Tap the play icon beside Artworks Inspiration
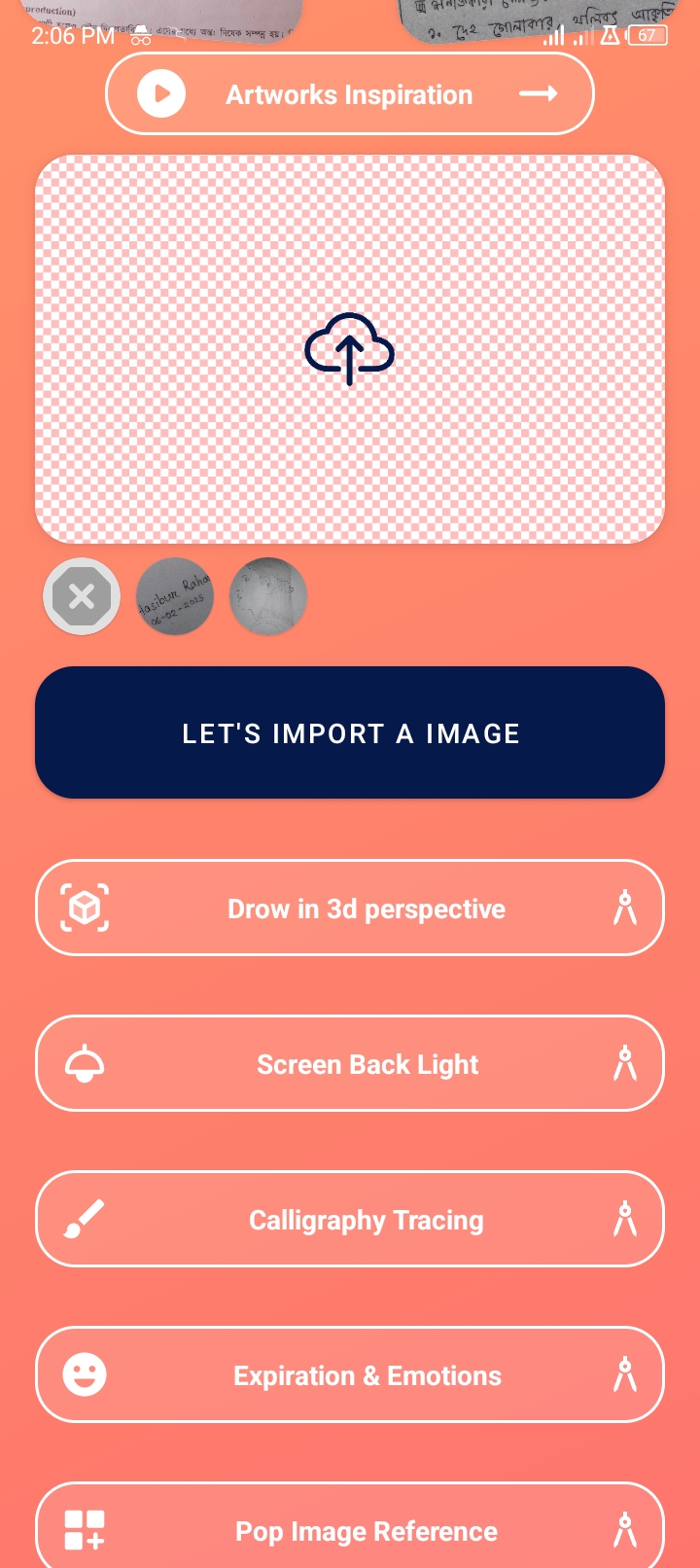Screen dimensions: 700x1568 tap(161, 93)
